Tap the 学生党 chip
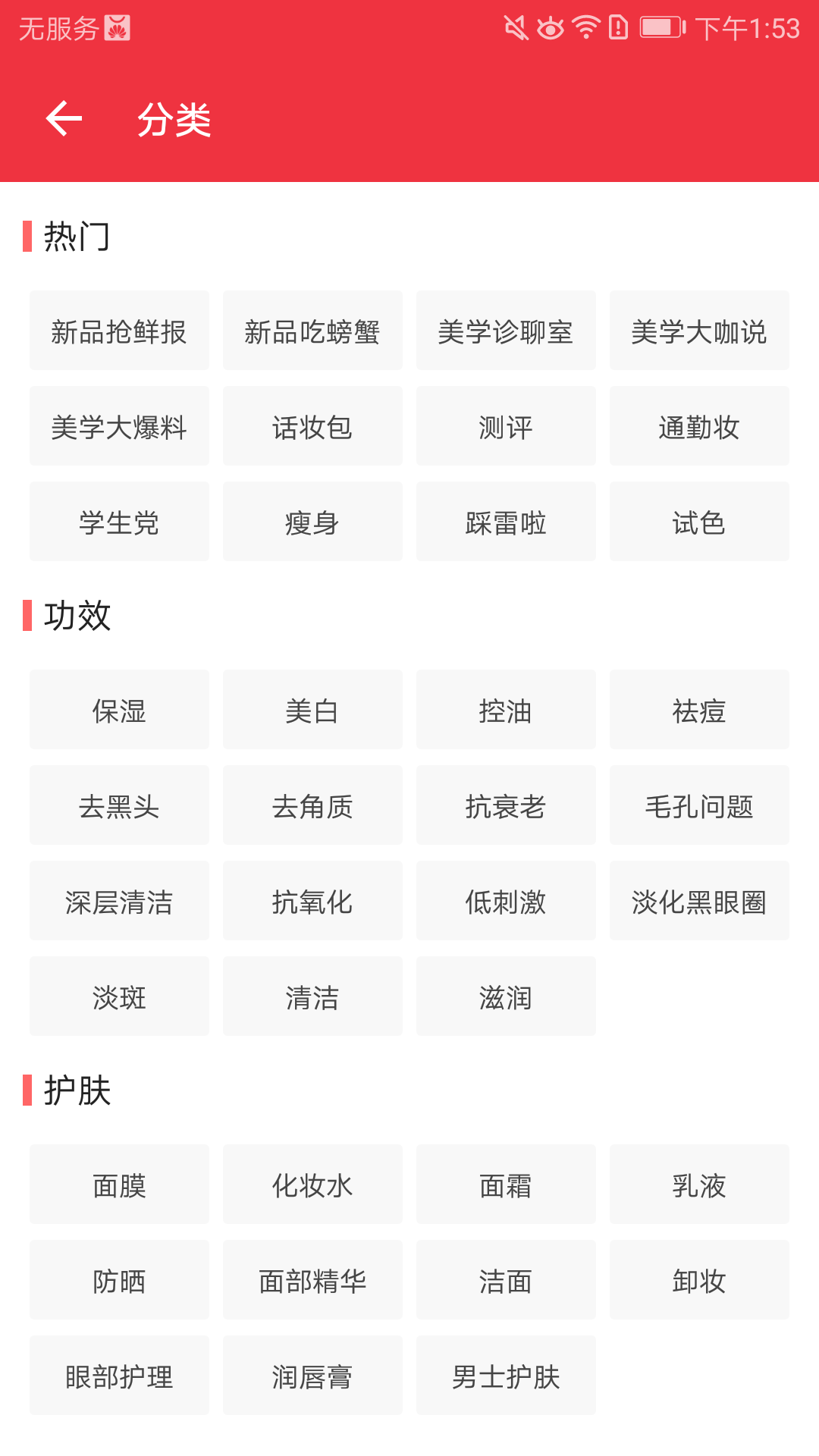819x1456 pixels. click(x=119, y=522)
